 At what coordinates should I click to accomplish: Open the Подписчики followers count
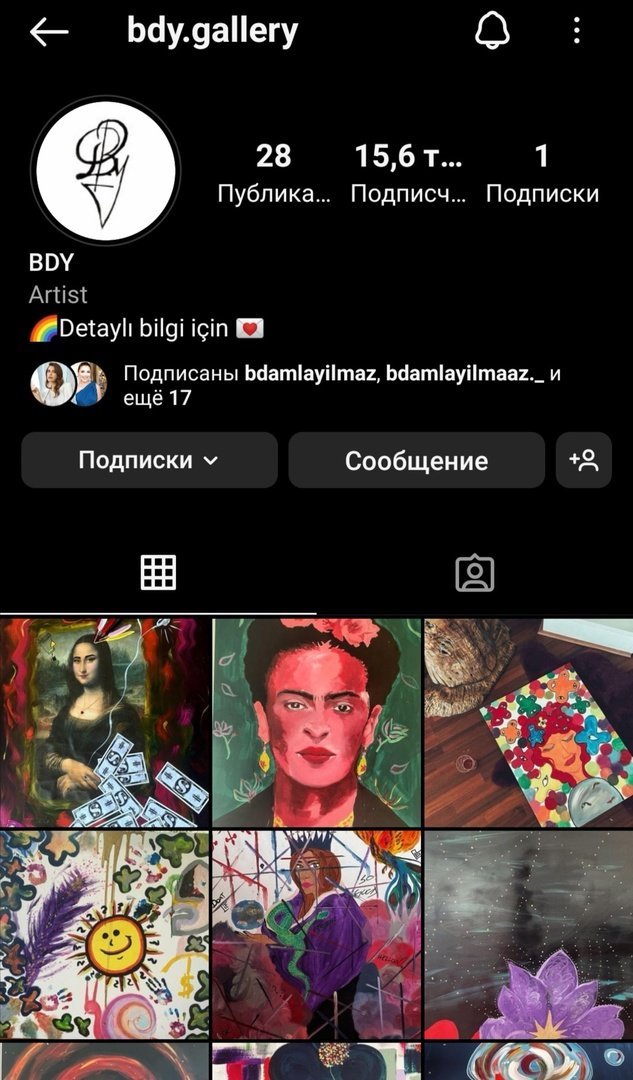point(408,174)
